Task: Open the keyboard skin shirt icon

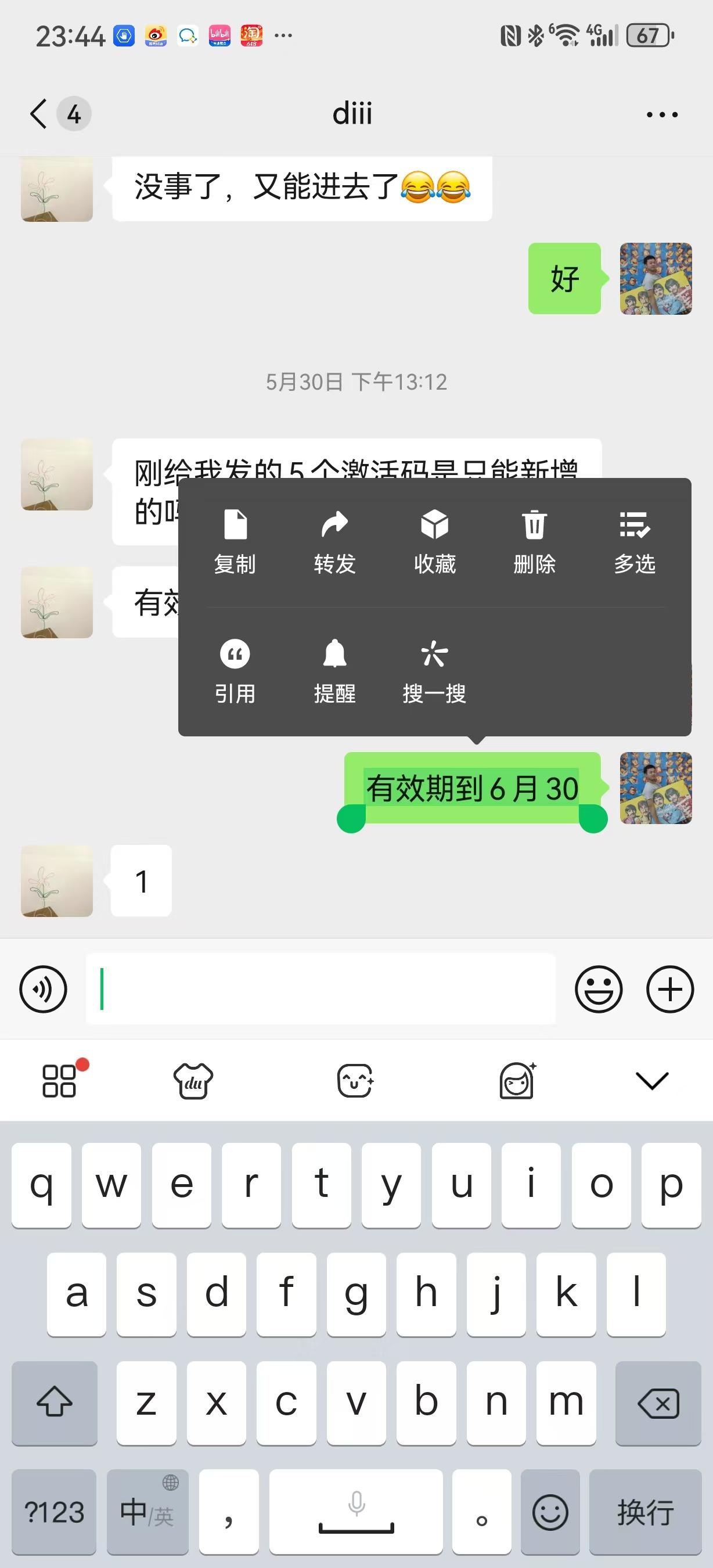Action: pos(193,1080)
